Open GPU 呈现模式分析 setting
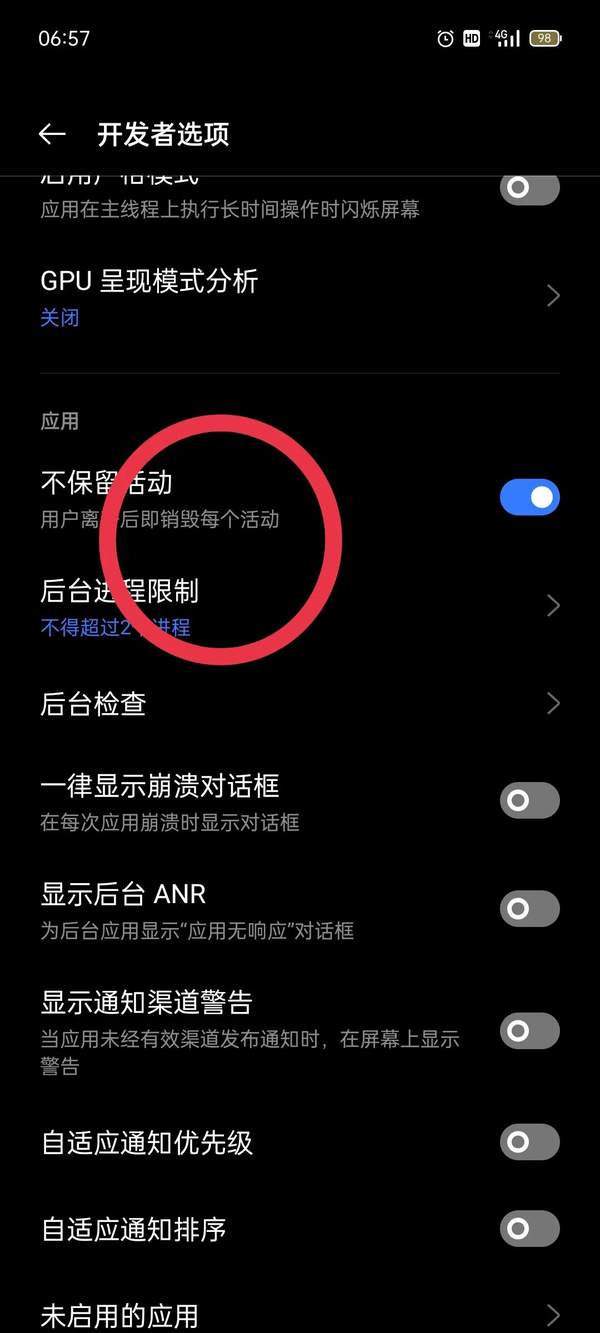 click(x=300, y=296)
